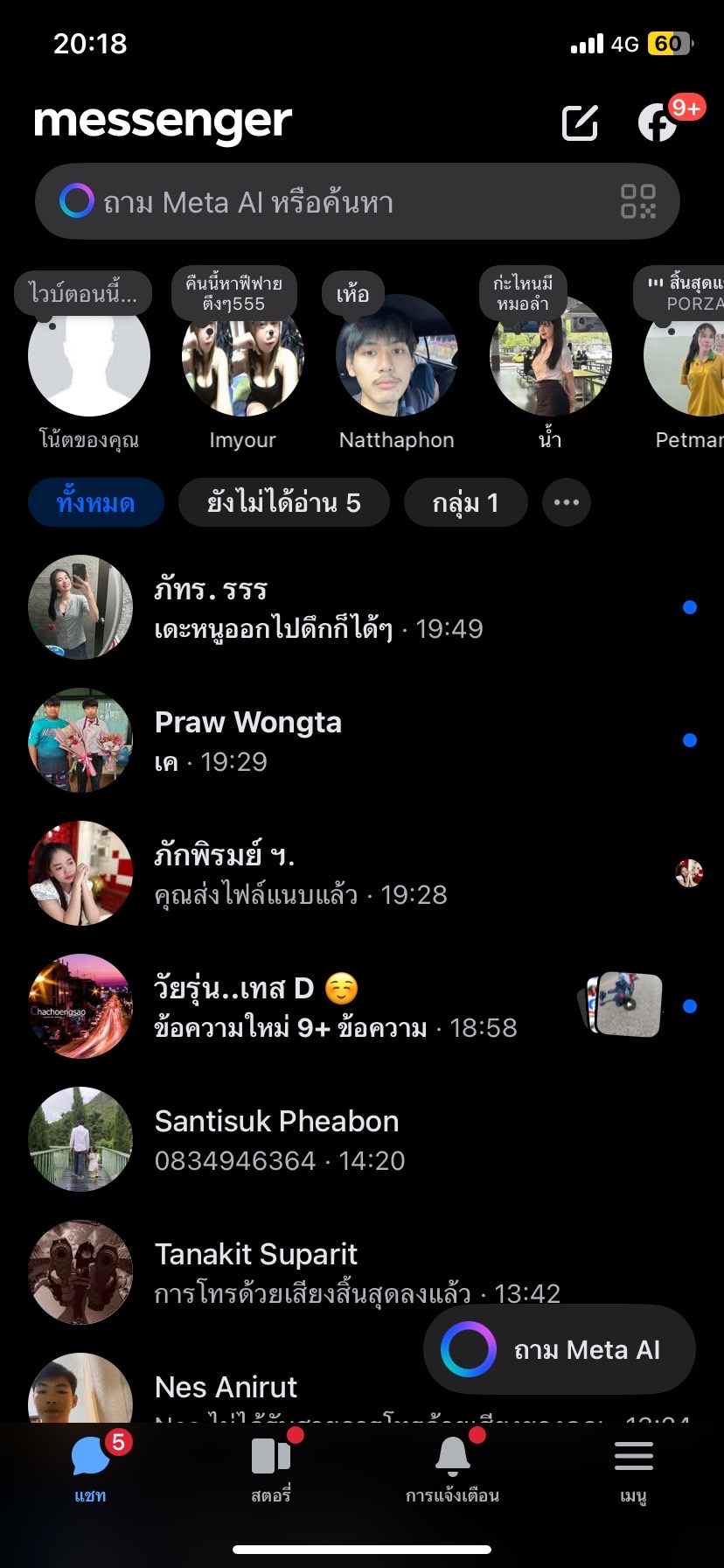Image resolution: width=724 pixels, height=1568 pixels.
Task: Open the วัยรุ่น..เทส D group chat
Action: (350, 1007)
